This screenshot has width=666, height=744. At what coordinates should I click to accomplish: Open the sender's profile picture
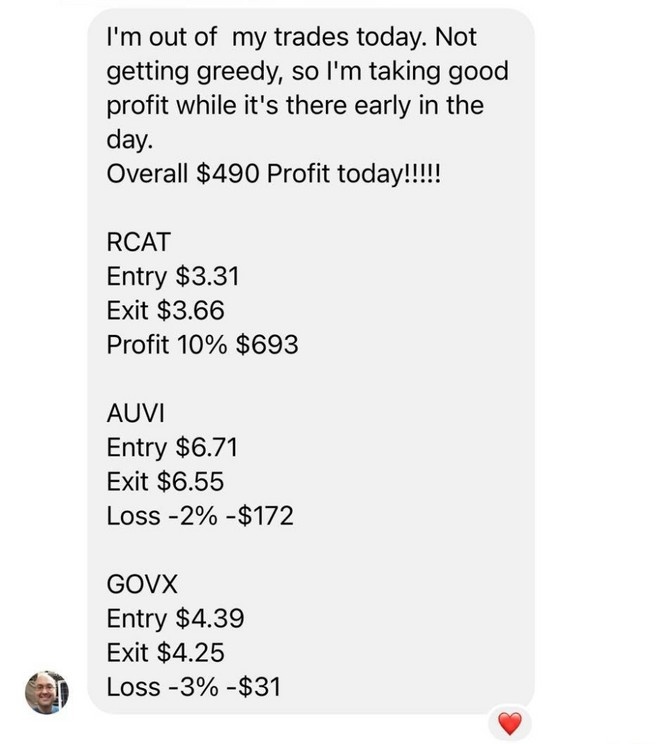coord(47,691)
